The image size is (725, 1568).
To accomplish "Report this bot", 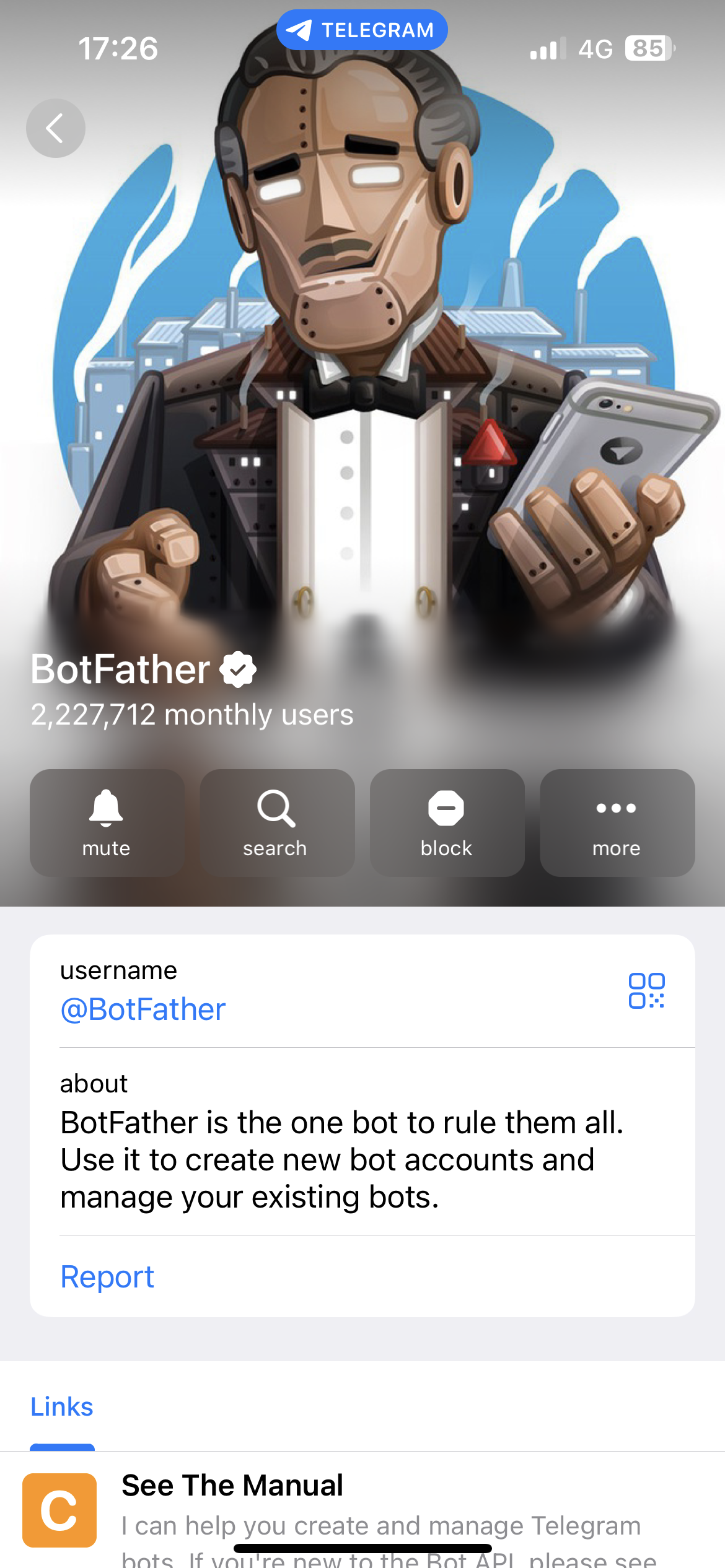I will [107, 1277].
